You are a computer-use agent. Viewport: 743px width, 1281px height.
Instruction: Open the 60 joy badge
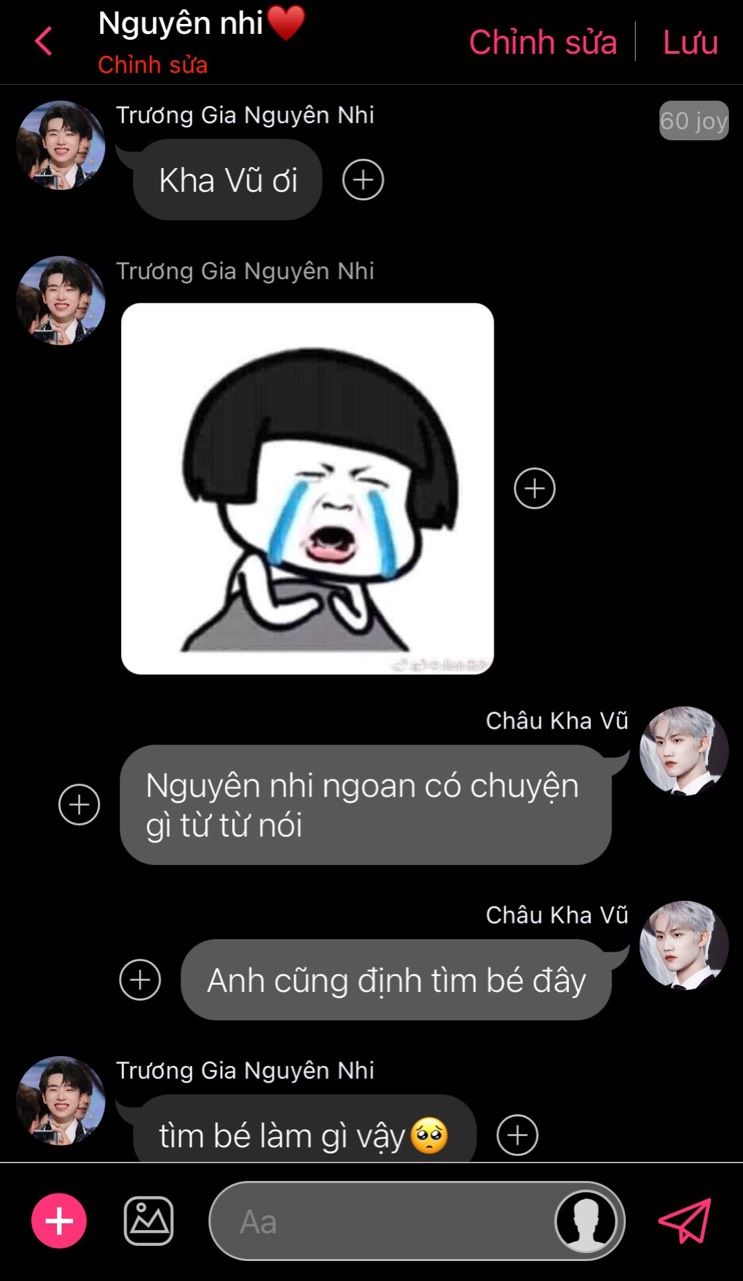click(693, 121)
